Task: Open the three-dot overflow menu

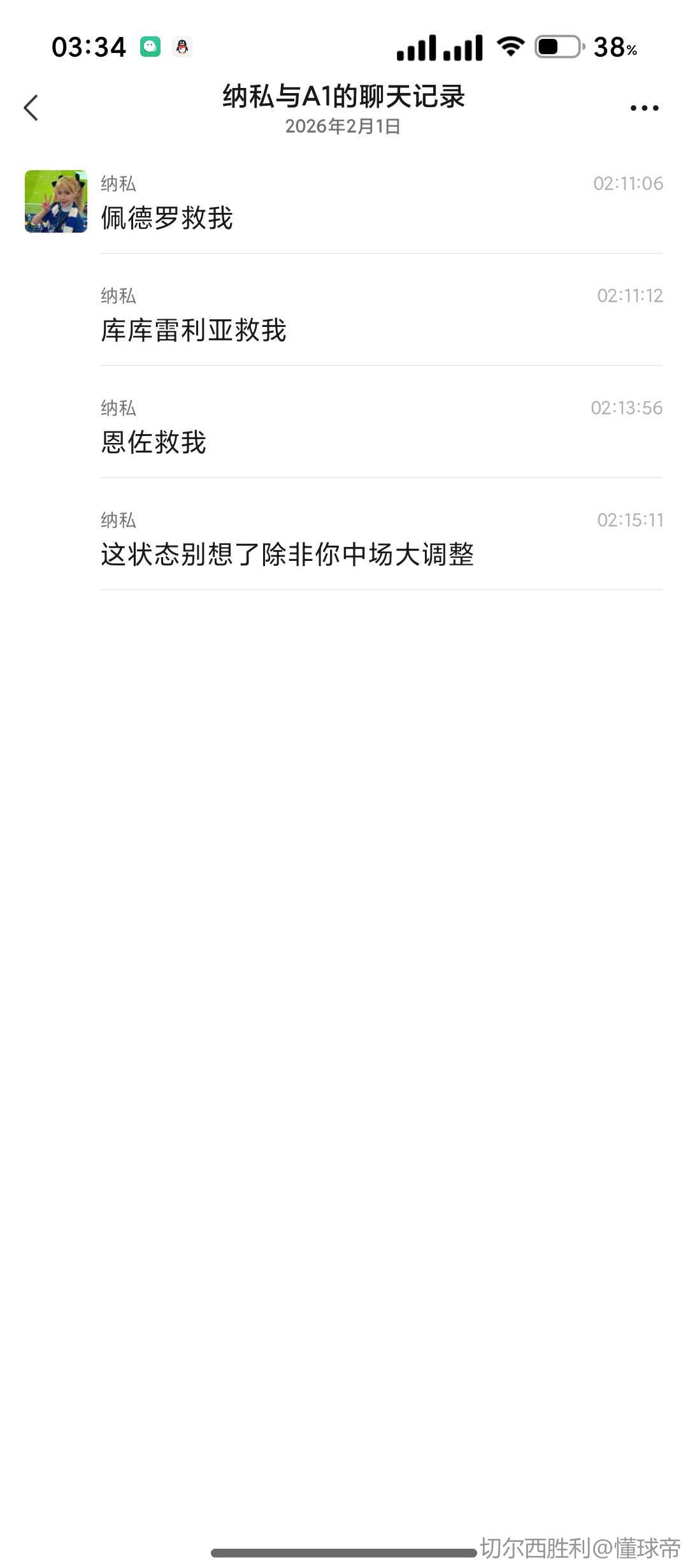Action: tap(644, 108)
